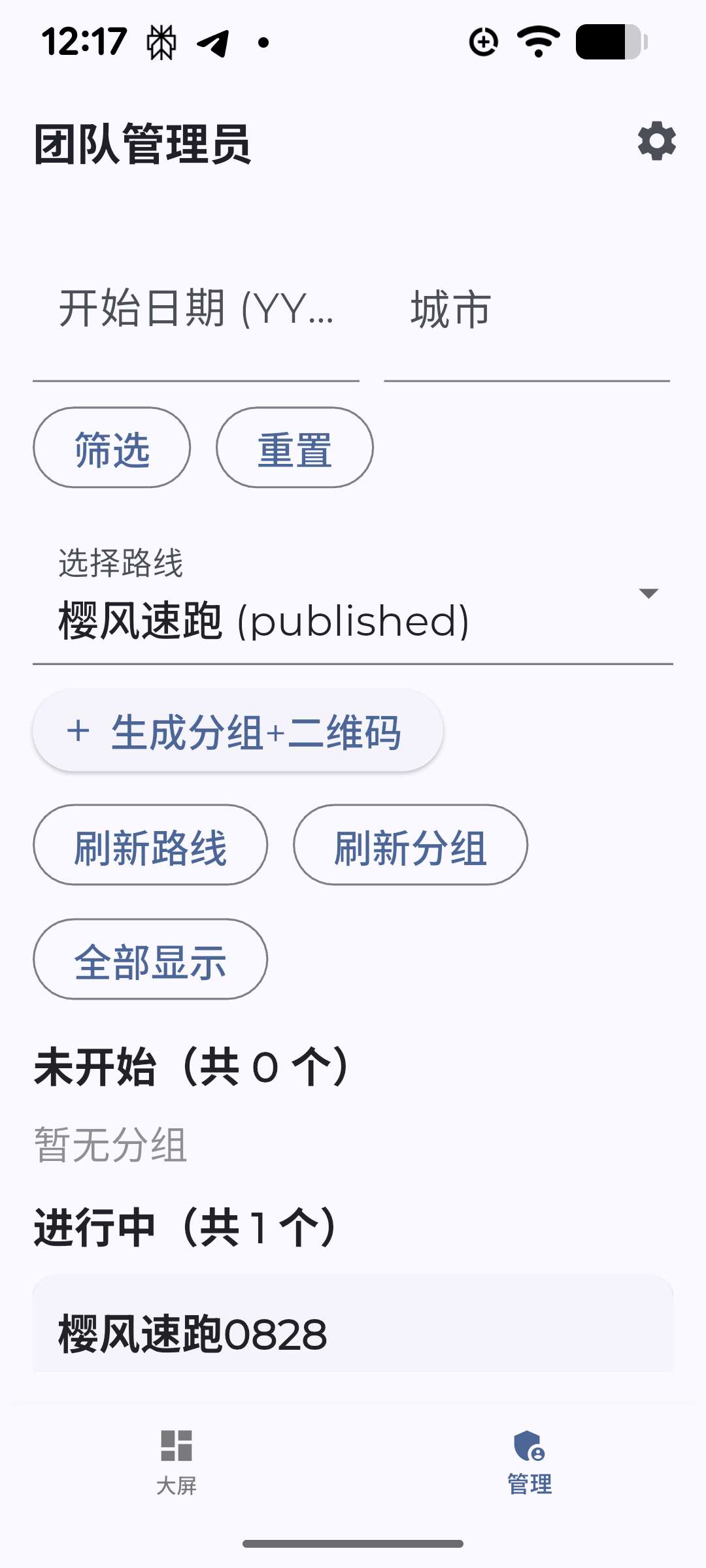Switch to the 大屏 tab

(178, 1470)
